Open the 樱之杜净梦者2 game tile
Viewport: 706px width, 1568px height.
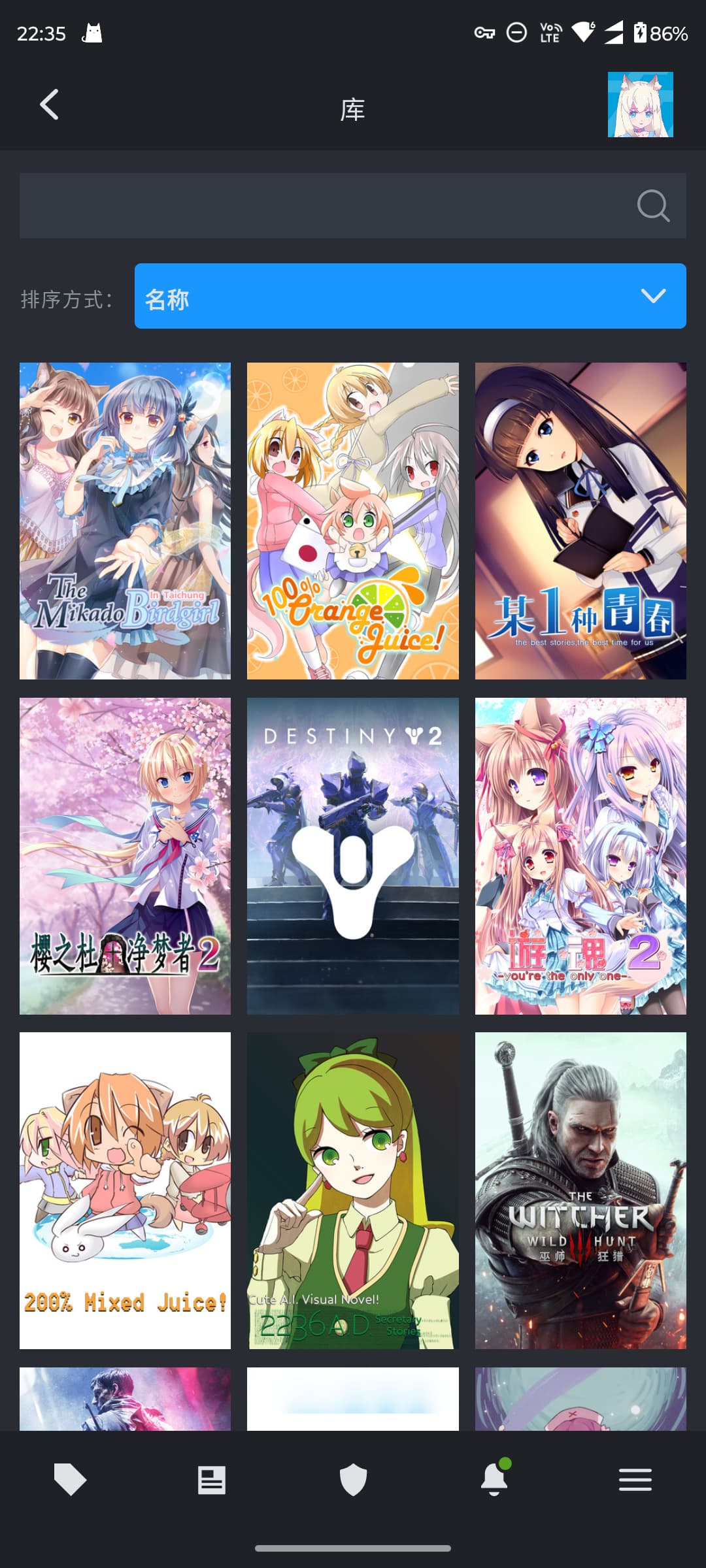[x=125, y=856]
